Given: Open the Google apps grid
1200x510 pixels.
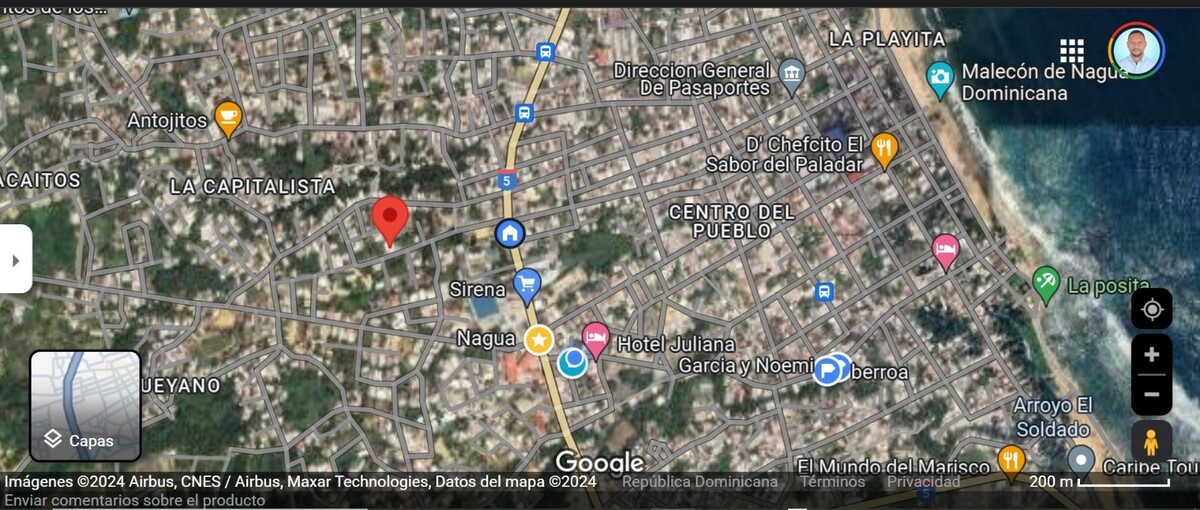Looking at the screenshot, I should pyautogui.click(x=1072, y=51).
